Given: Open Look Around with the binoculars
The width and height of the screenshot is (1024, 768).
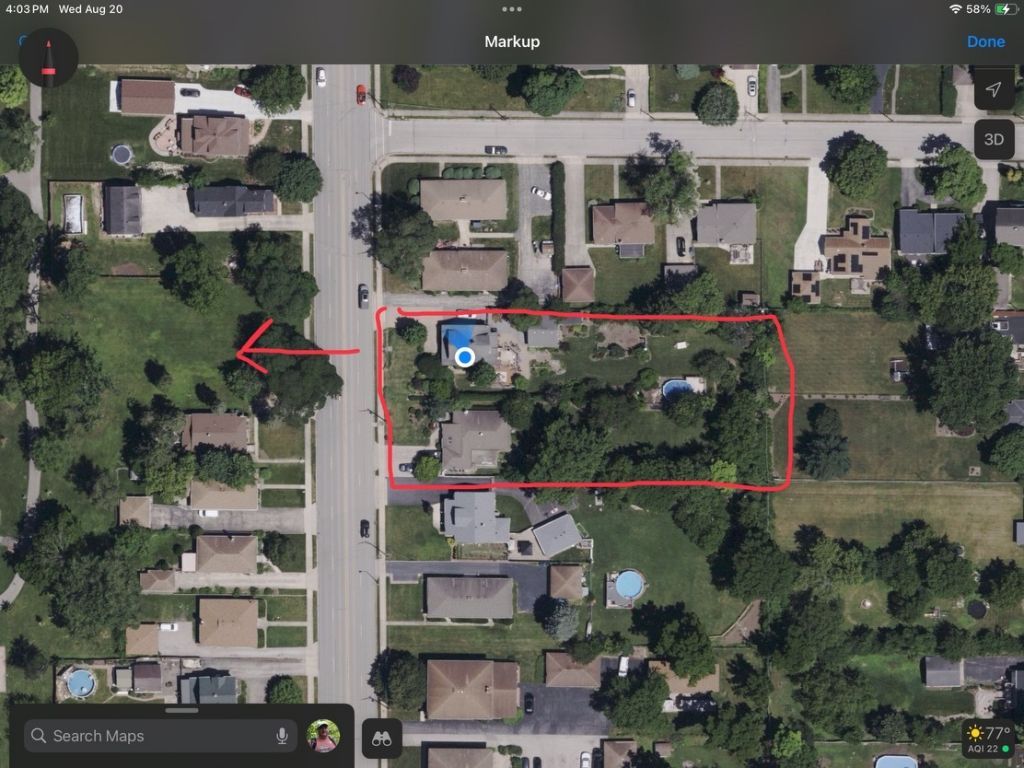Looking at the screenshot, I should coord(381,738).
